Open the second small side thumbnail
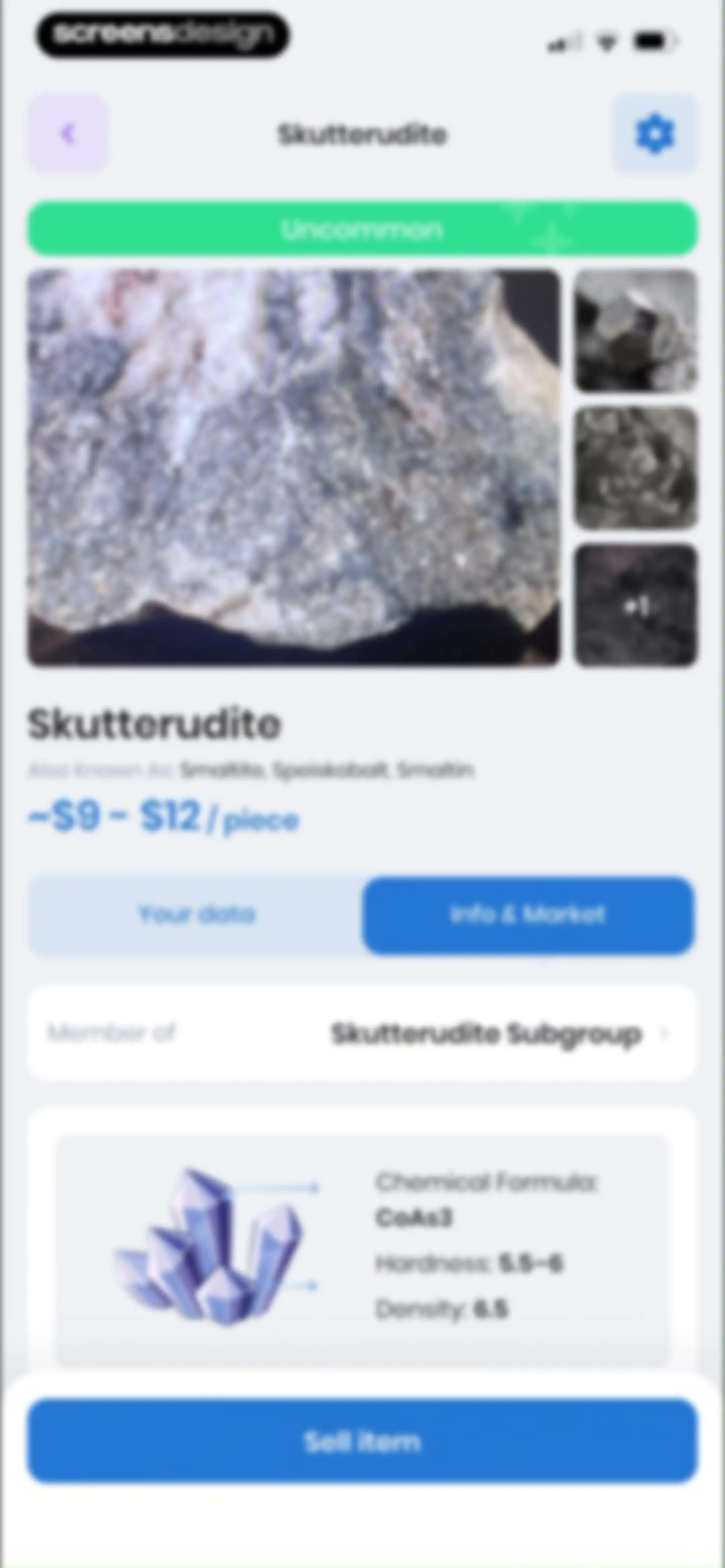This screenshot has height=1568, width=725. click(635, 467)
